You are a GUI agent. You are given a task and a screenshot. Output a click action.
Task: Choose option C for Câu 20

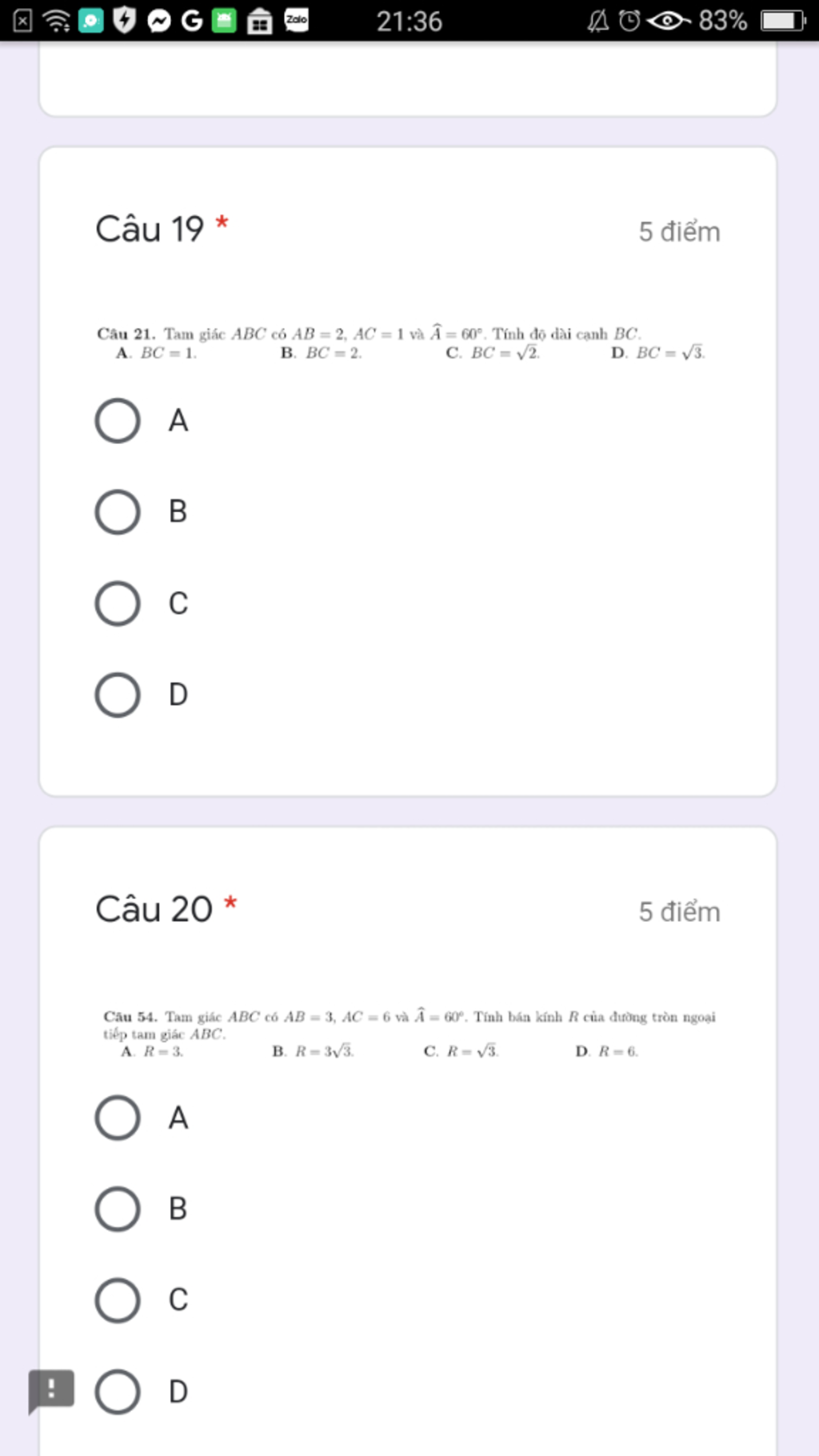pos(118,1299)
